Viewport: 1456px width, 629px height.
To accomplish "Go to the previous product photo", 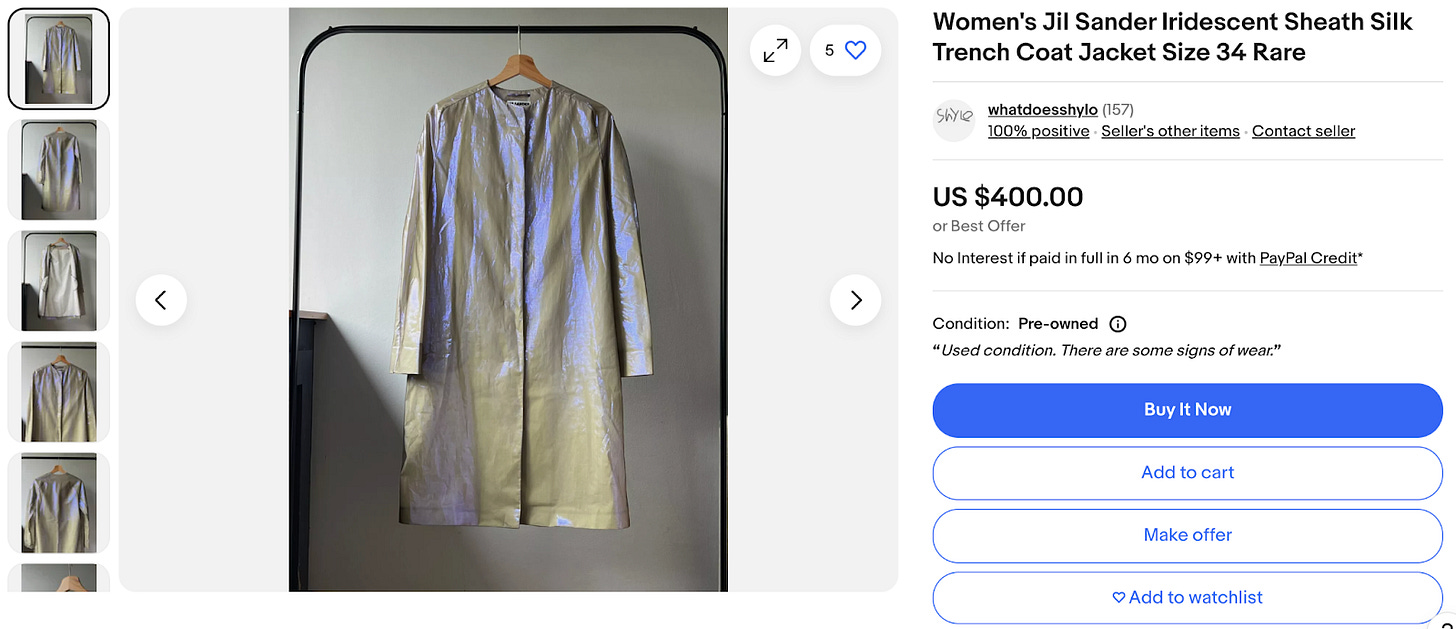I will click(161, 300).
